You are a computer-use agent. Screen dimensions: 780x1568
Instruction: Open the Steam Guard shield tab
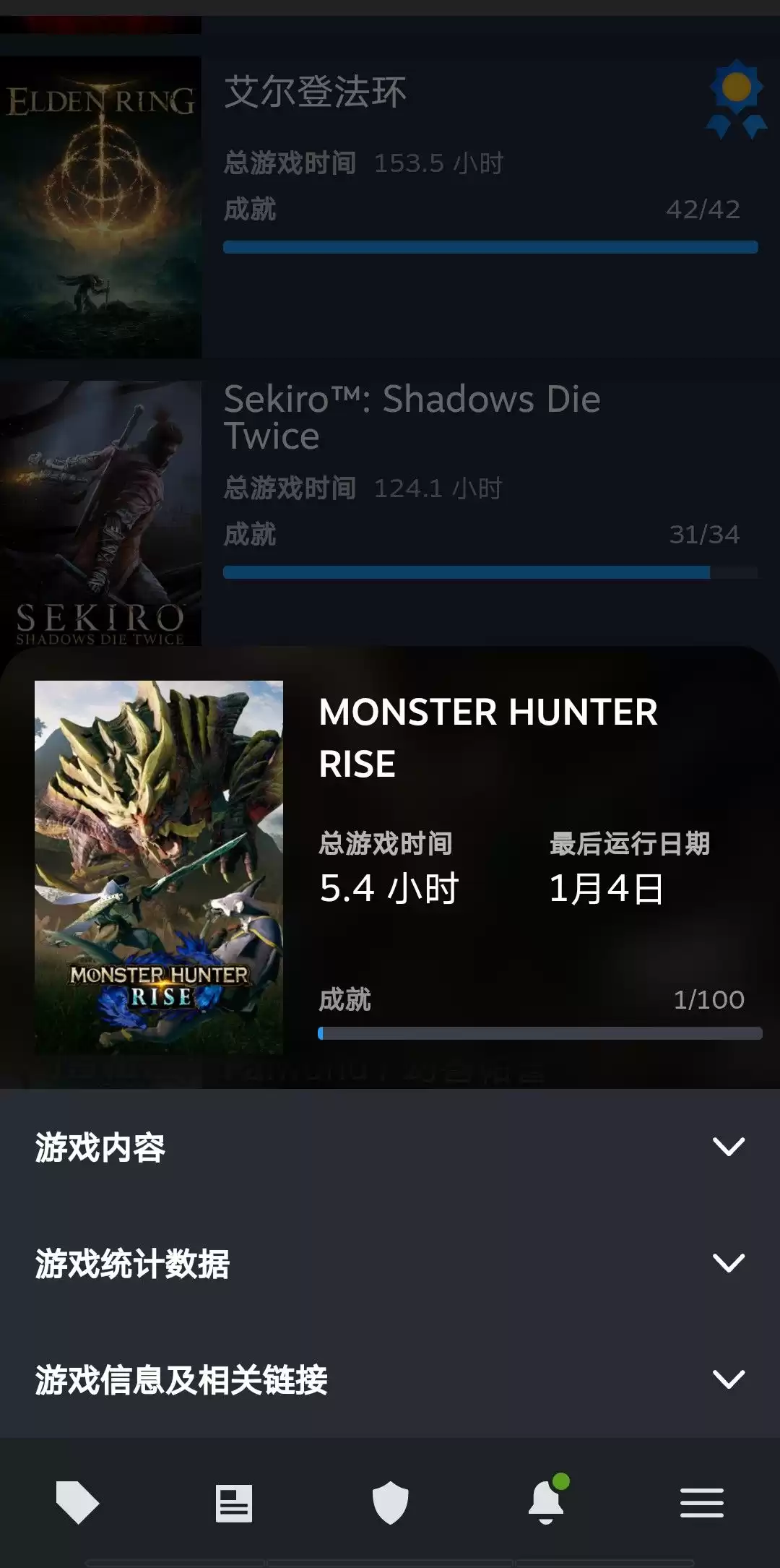coord(390,1503)
